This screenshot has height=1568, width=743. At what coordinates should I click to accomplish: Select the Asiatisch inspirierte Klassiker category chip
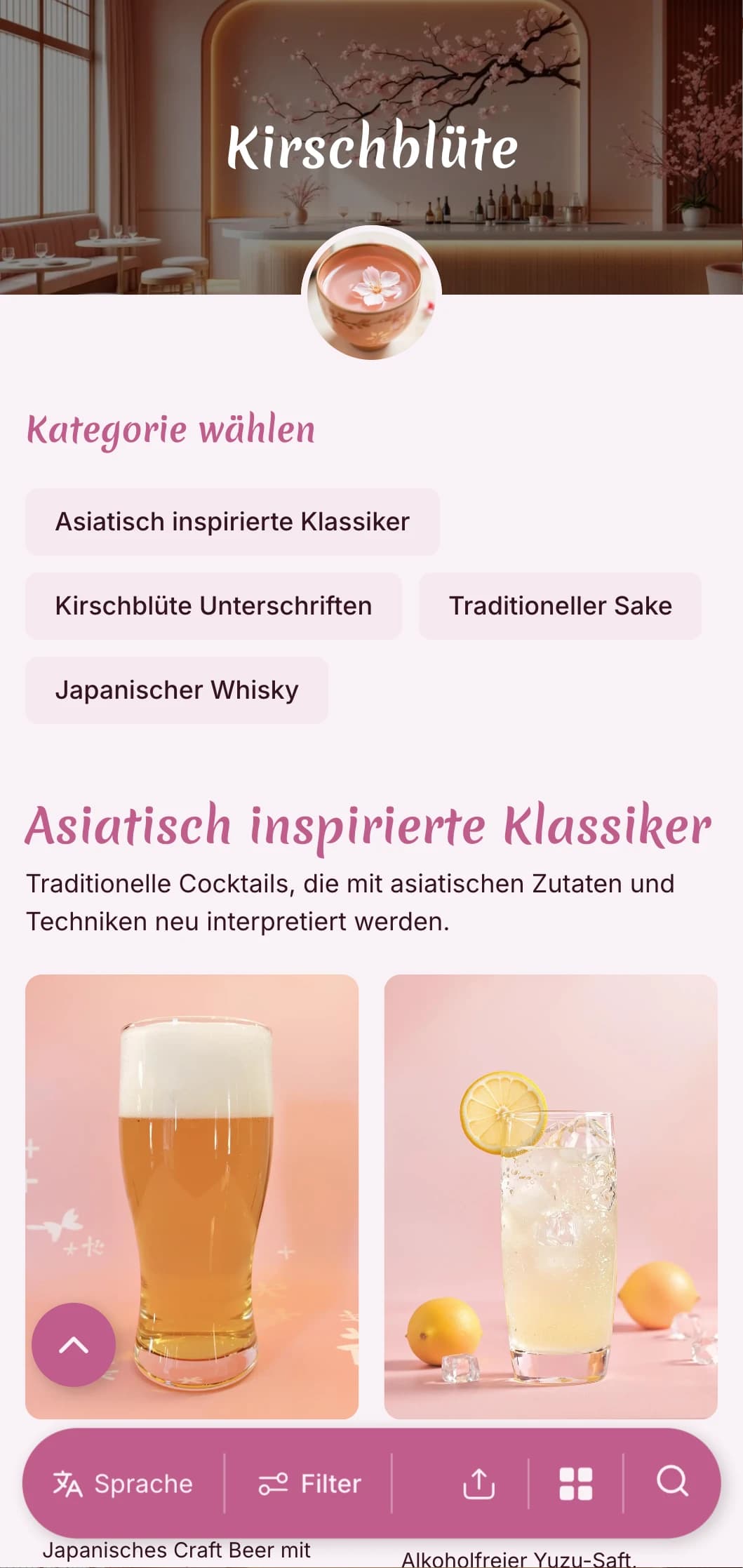point(232,522)
